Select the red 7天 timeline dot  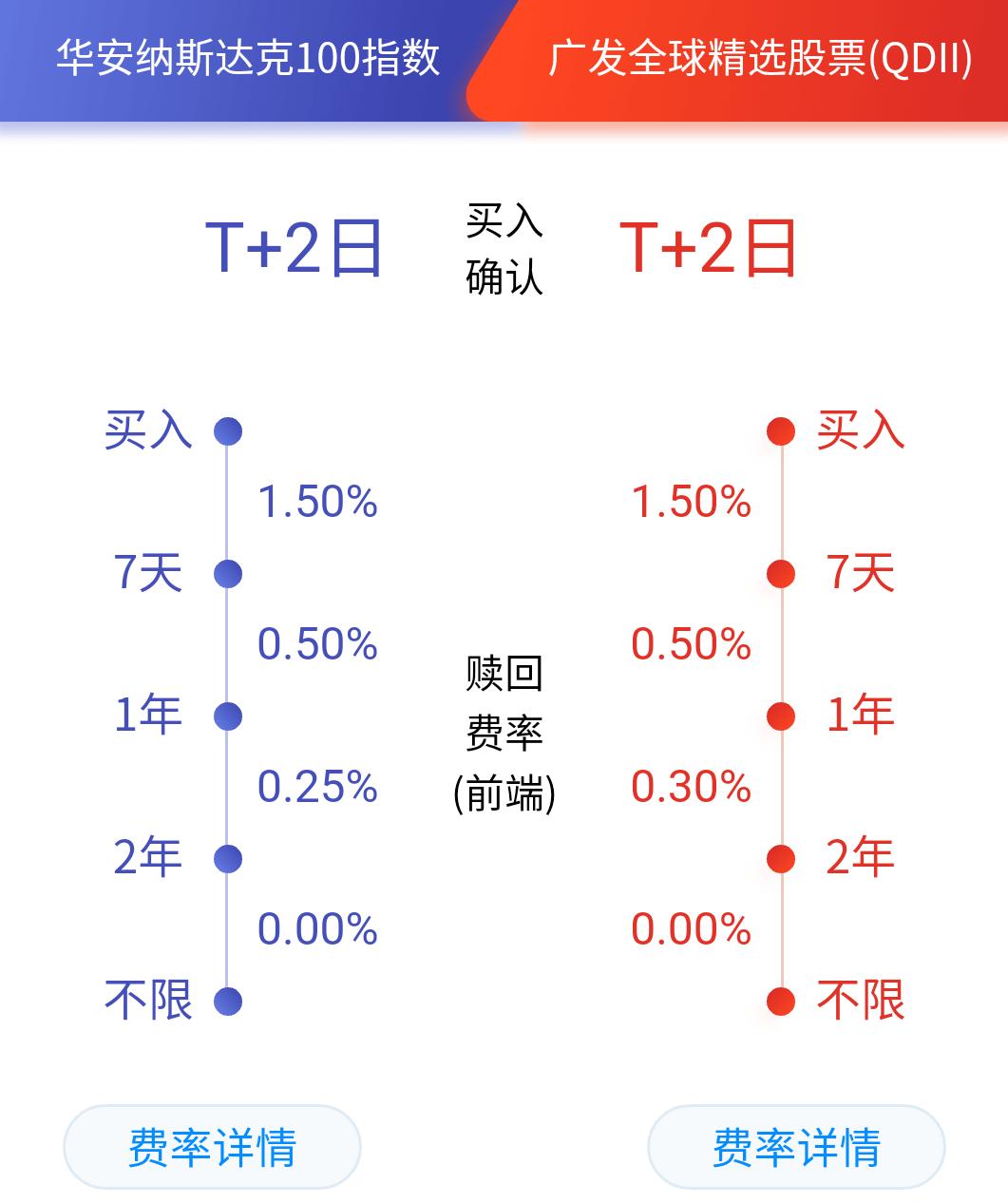coord(781,572)
